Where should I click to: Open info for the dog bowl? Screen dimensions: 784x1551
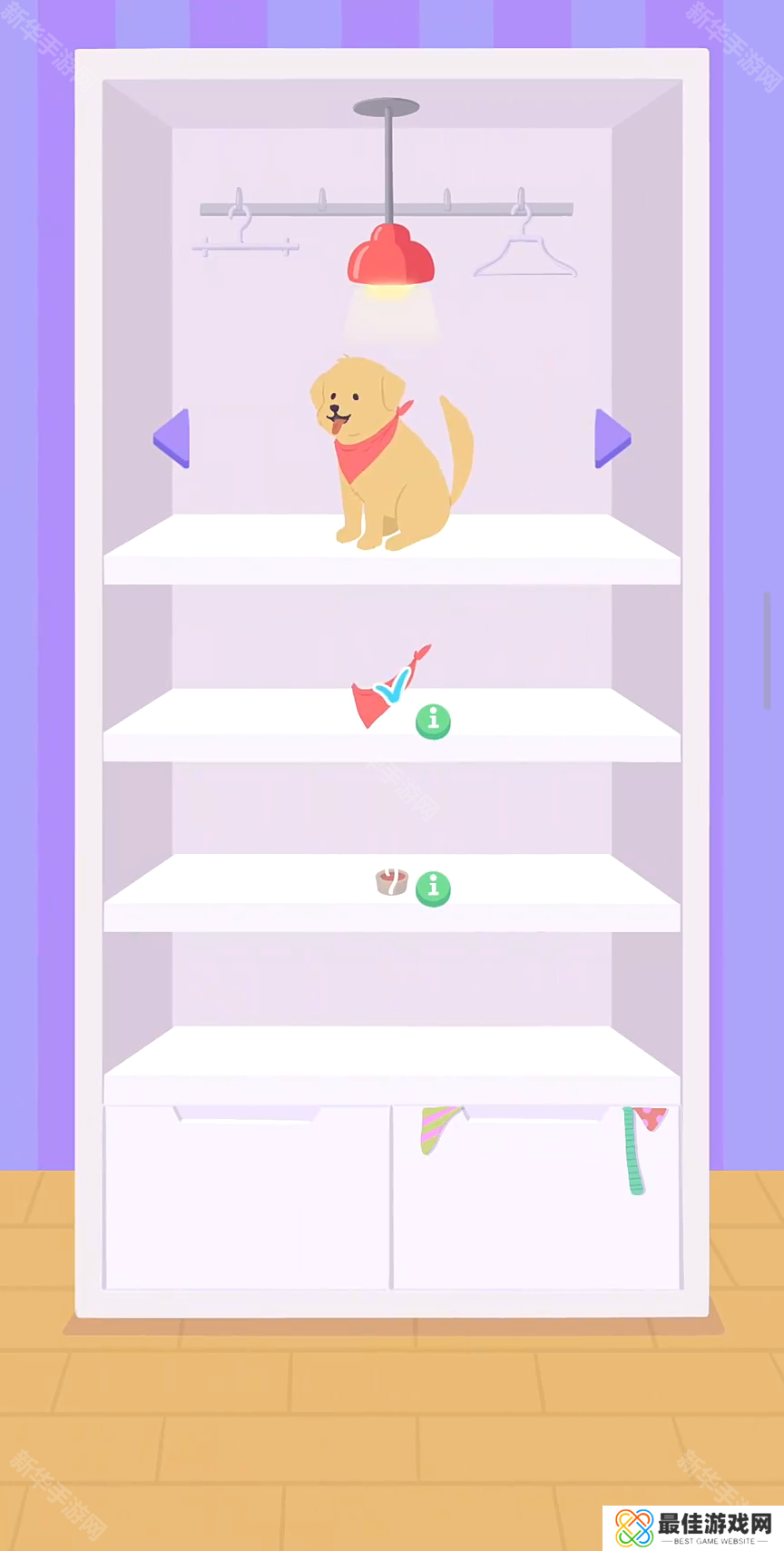coord(433,888)
